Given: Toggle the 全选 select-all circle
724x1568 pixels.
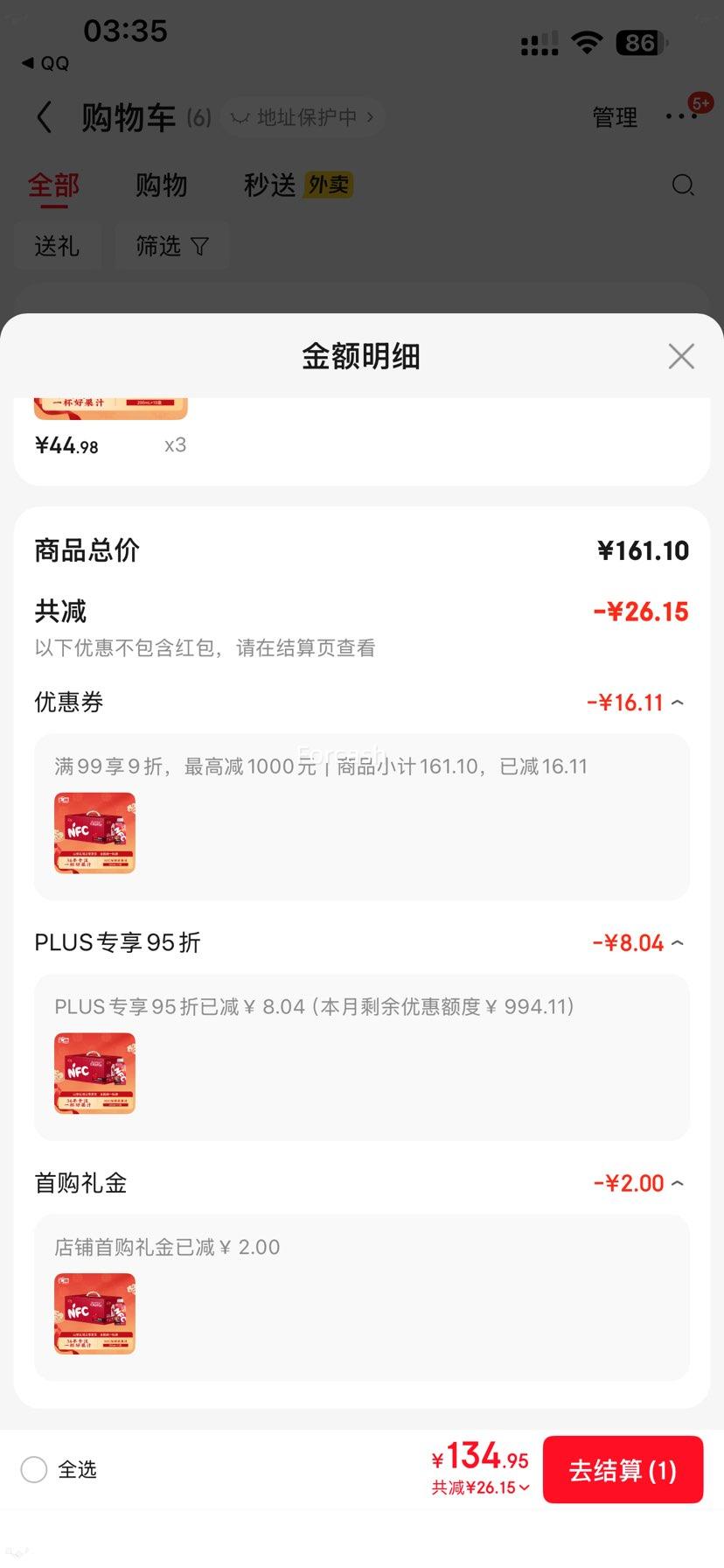Looking at the screenshot, I should [x=34, y=1470].
